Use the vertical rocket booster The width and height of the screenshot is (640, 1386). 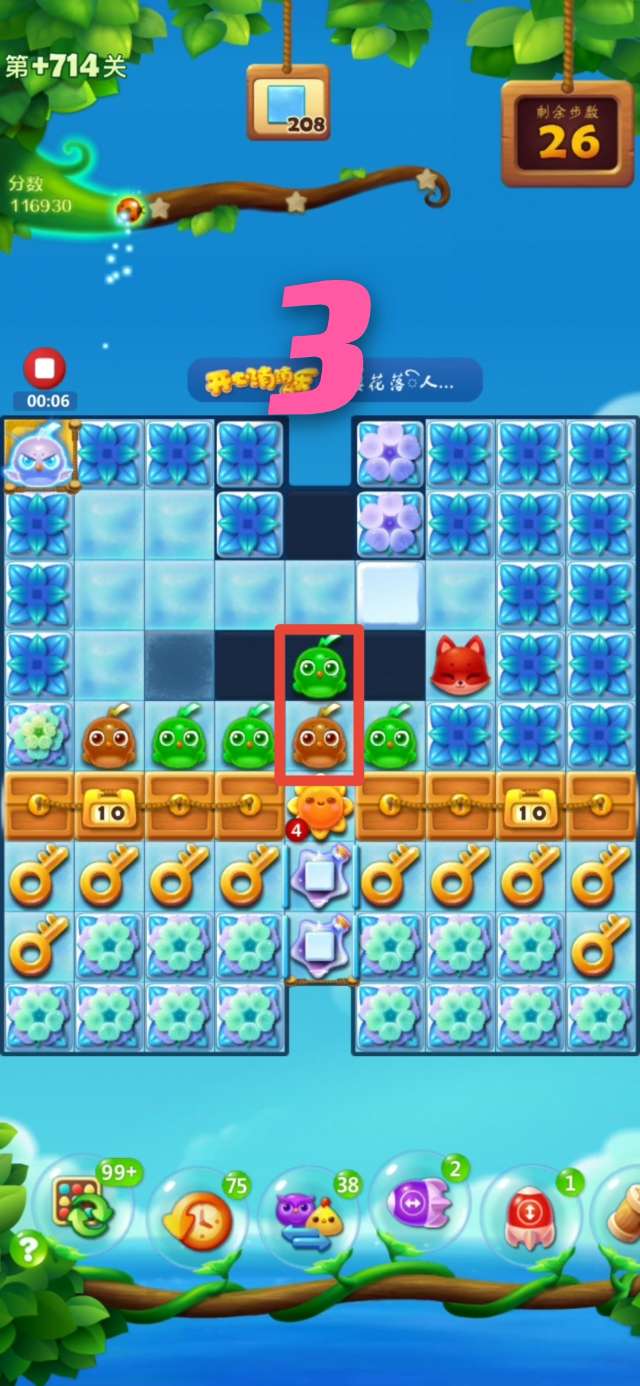click(x=531, y=1217)
